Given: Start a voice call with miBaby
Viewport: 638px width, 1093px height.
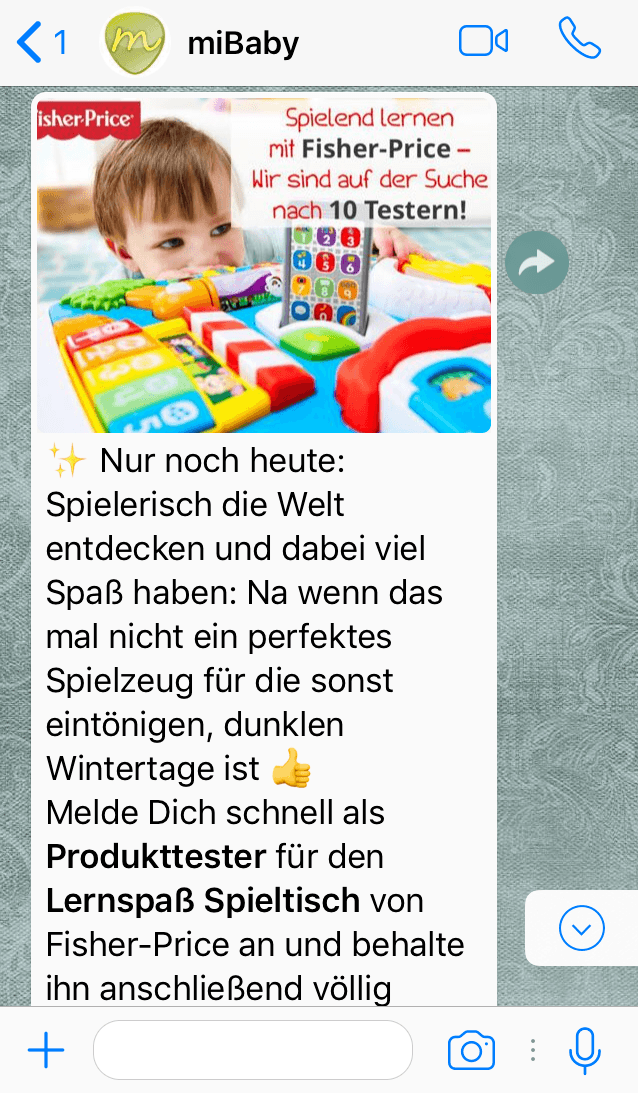Looking at the screenshot, I should click(579, 40).
